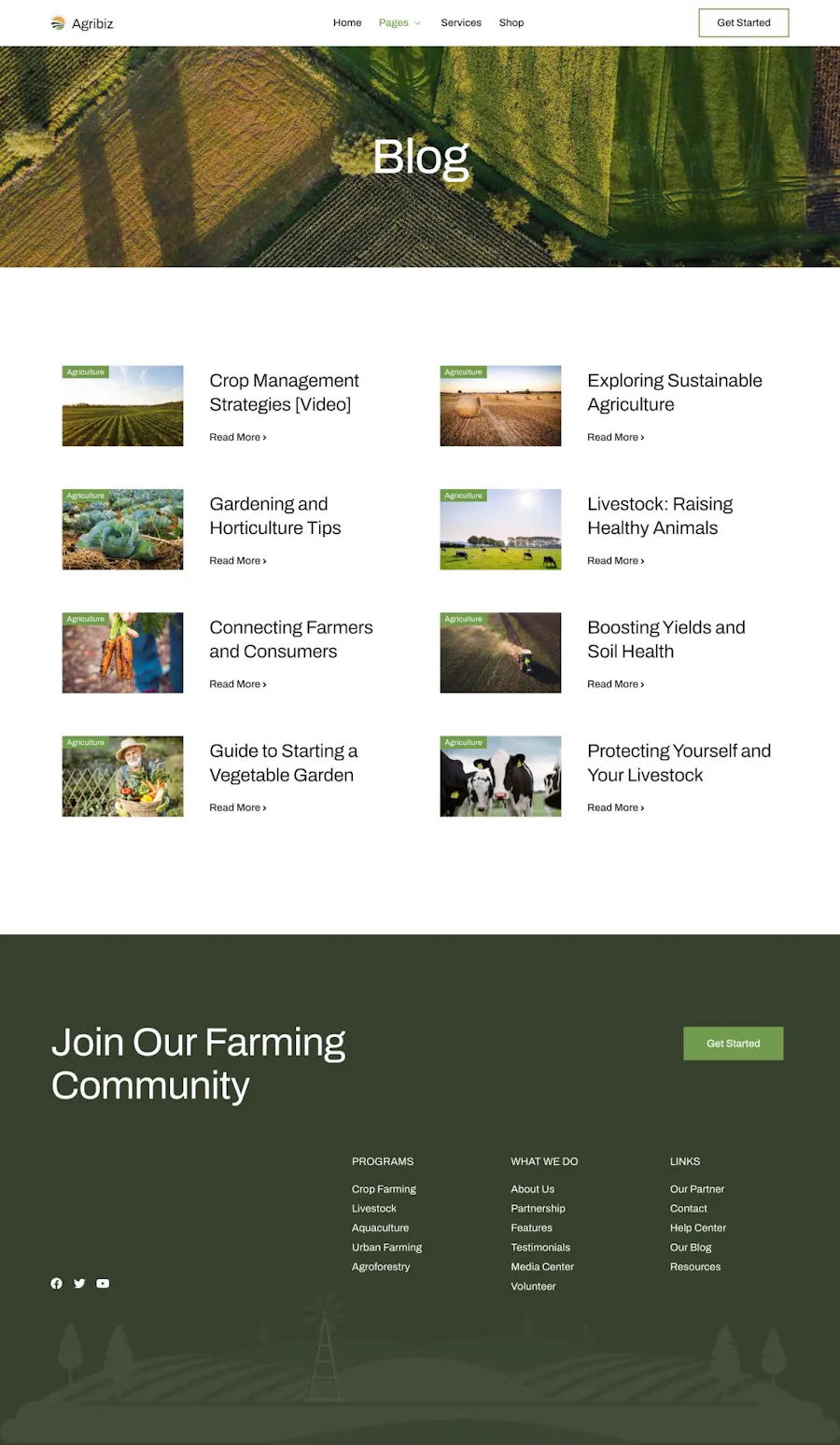Open the YouTube social icon

coord(103,1284)
